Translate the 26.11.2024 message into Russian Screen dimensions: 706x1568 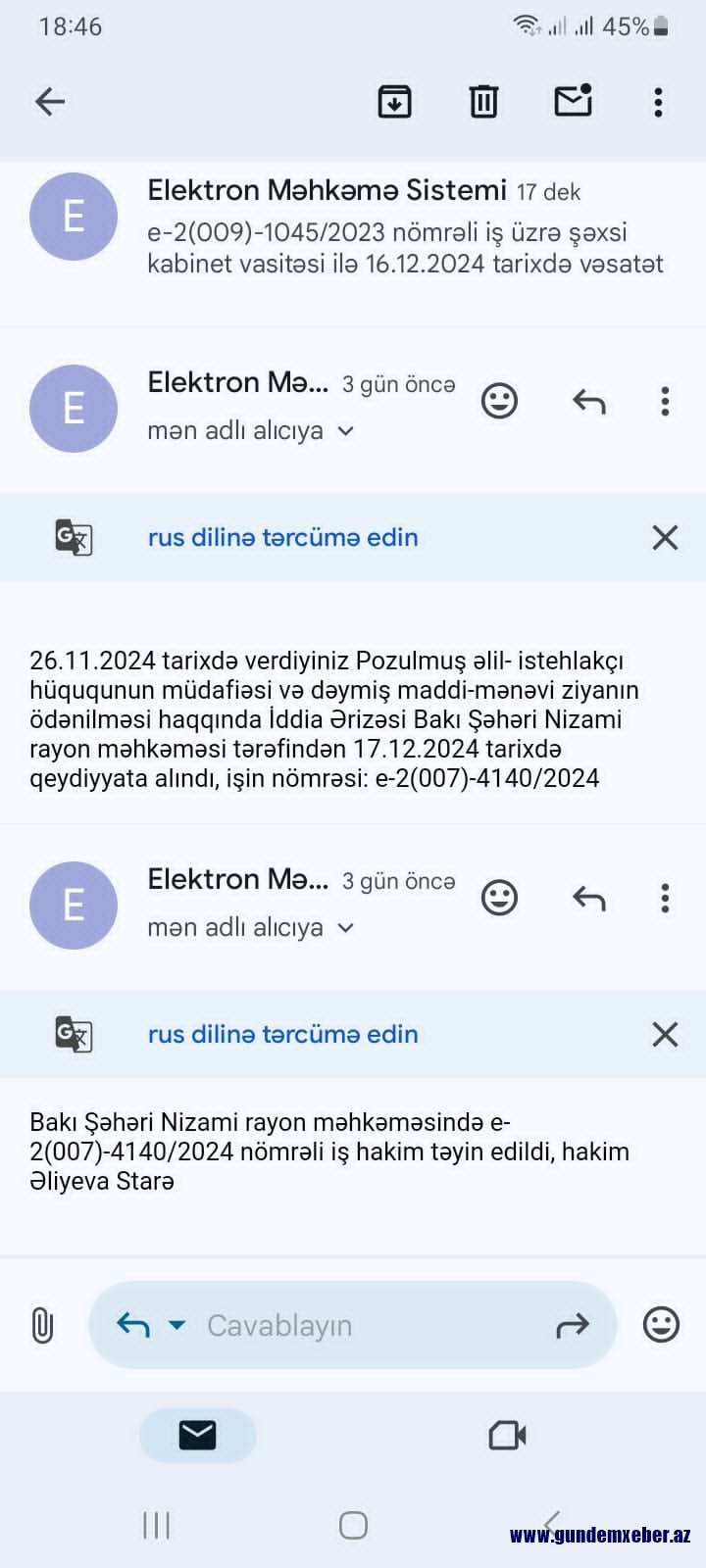click(x=282, y=537)
